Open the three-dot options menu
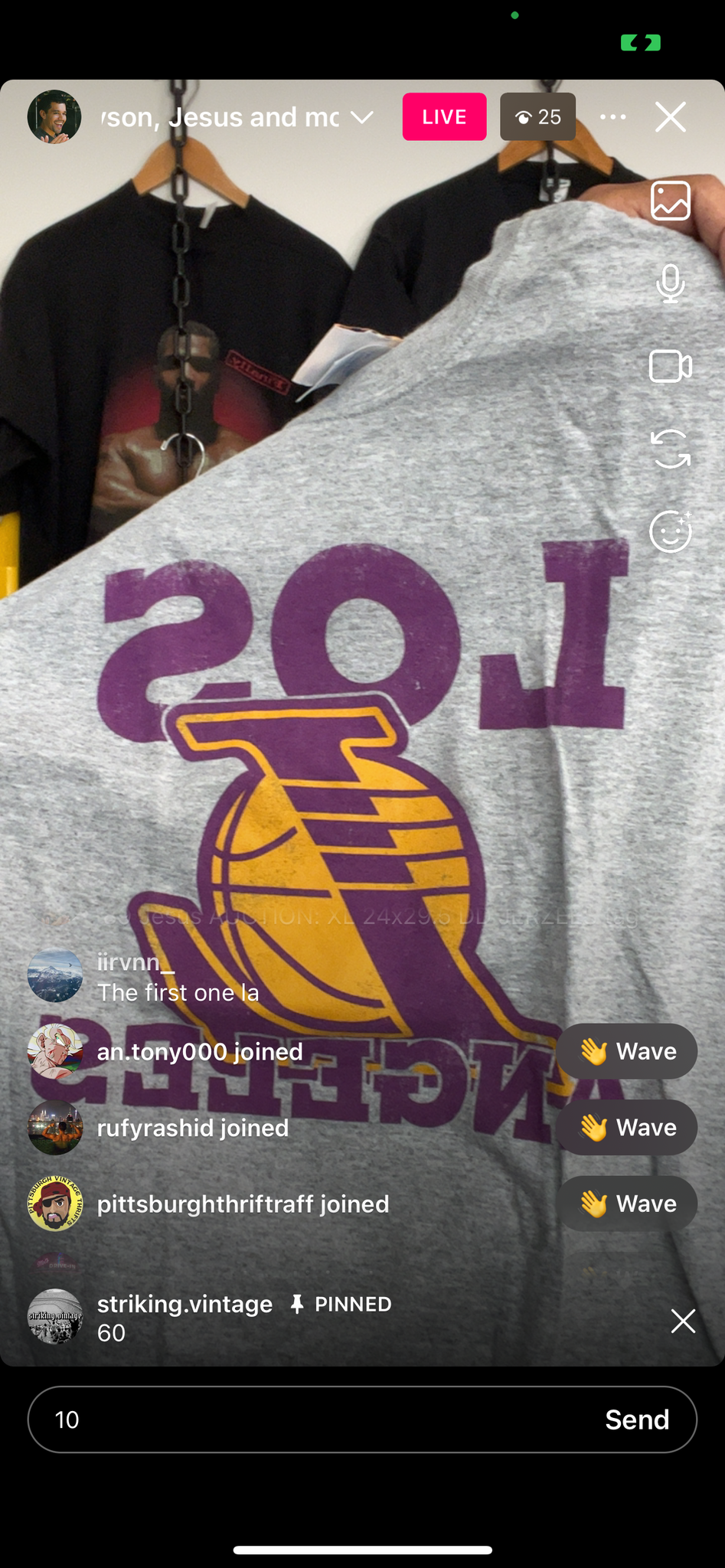This screenshot has height=1568, width=725. [x=613, y=117]
